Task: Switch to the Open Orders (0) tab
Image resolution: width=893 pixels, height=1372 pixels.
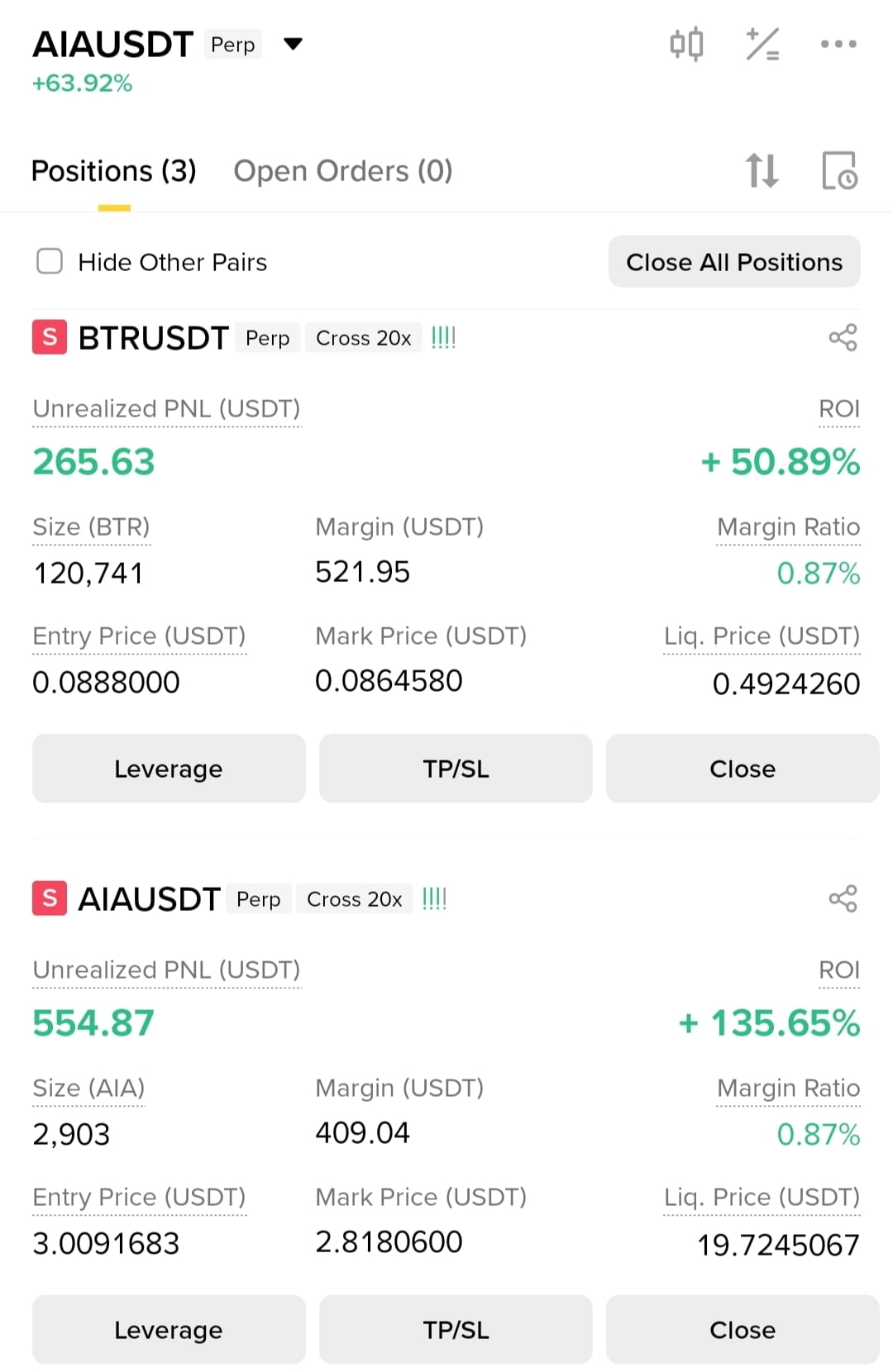Action: [x=343, y=171]
